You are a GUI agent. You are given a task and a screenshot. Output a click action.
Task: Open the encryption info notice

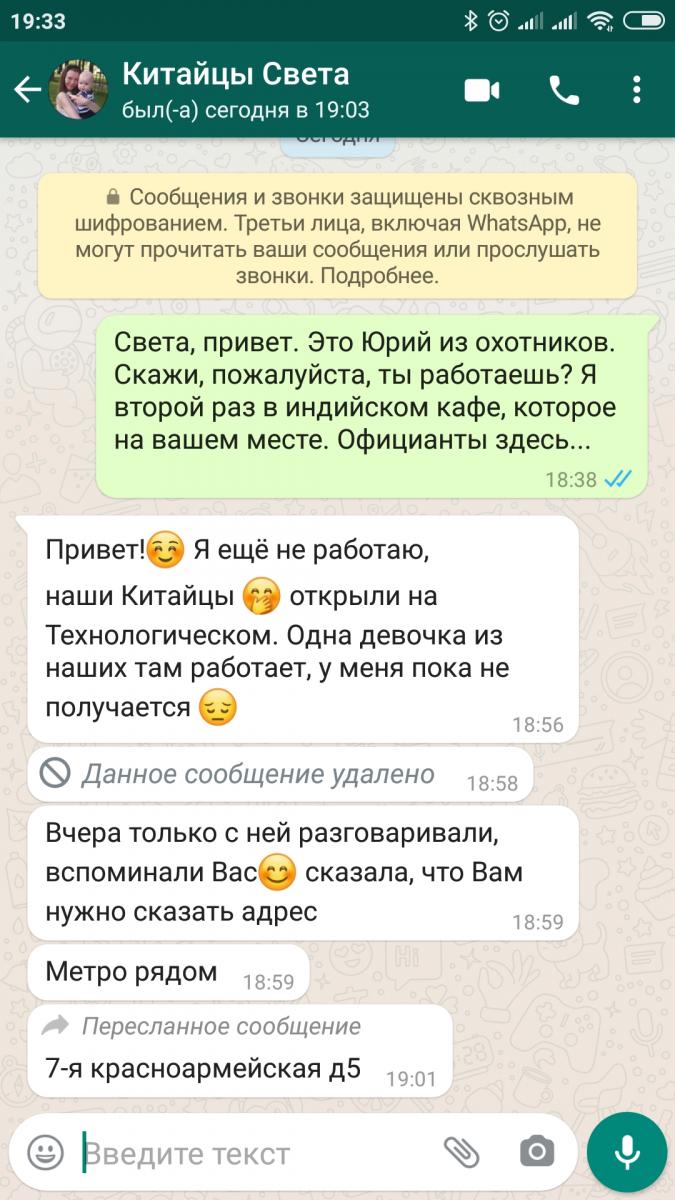tap(337, 236)
